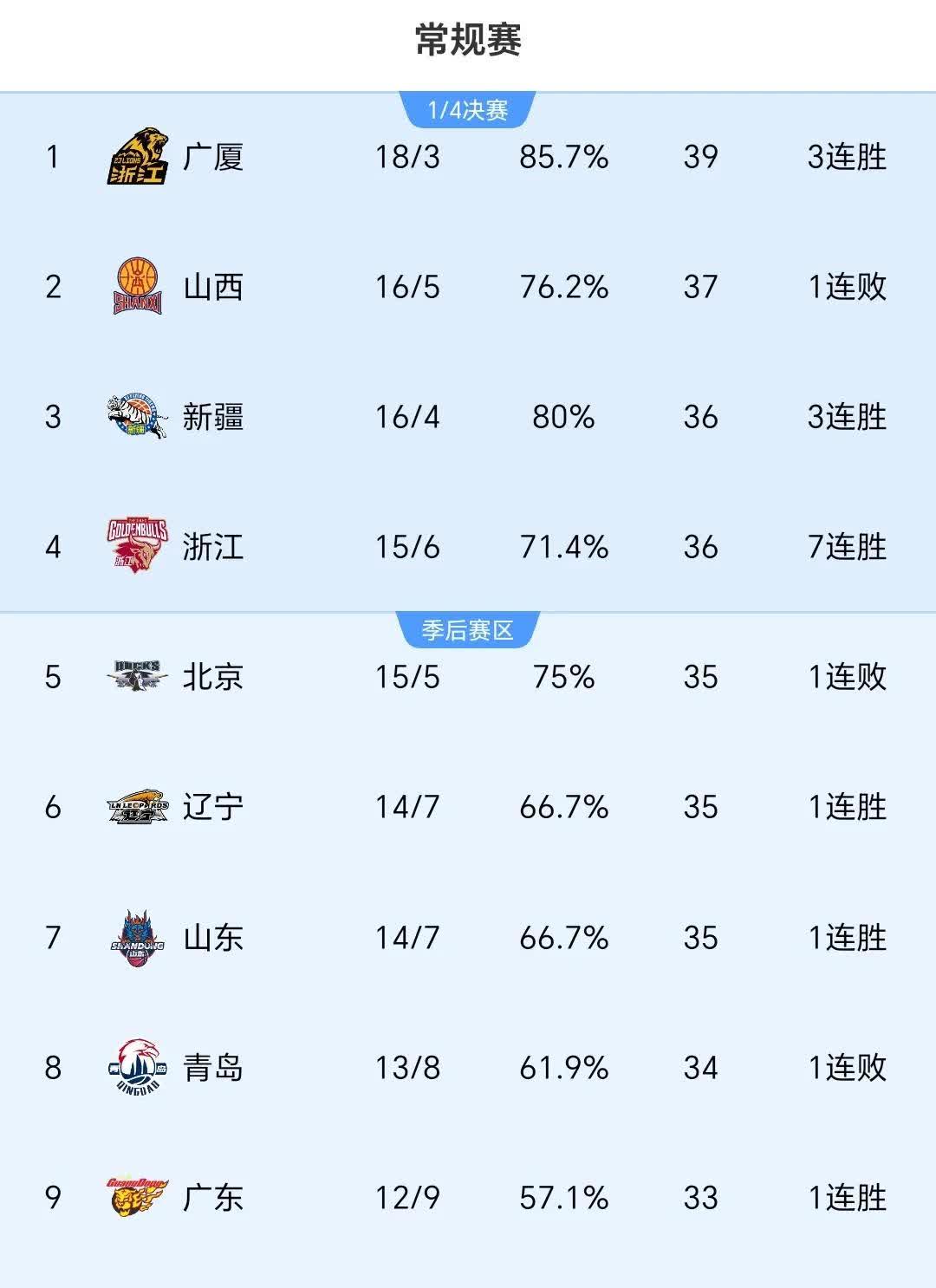Select the 山西 basketball team logo

coord(136,288)
